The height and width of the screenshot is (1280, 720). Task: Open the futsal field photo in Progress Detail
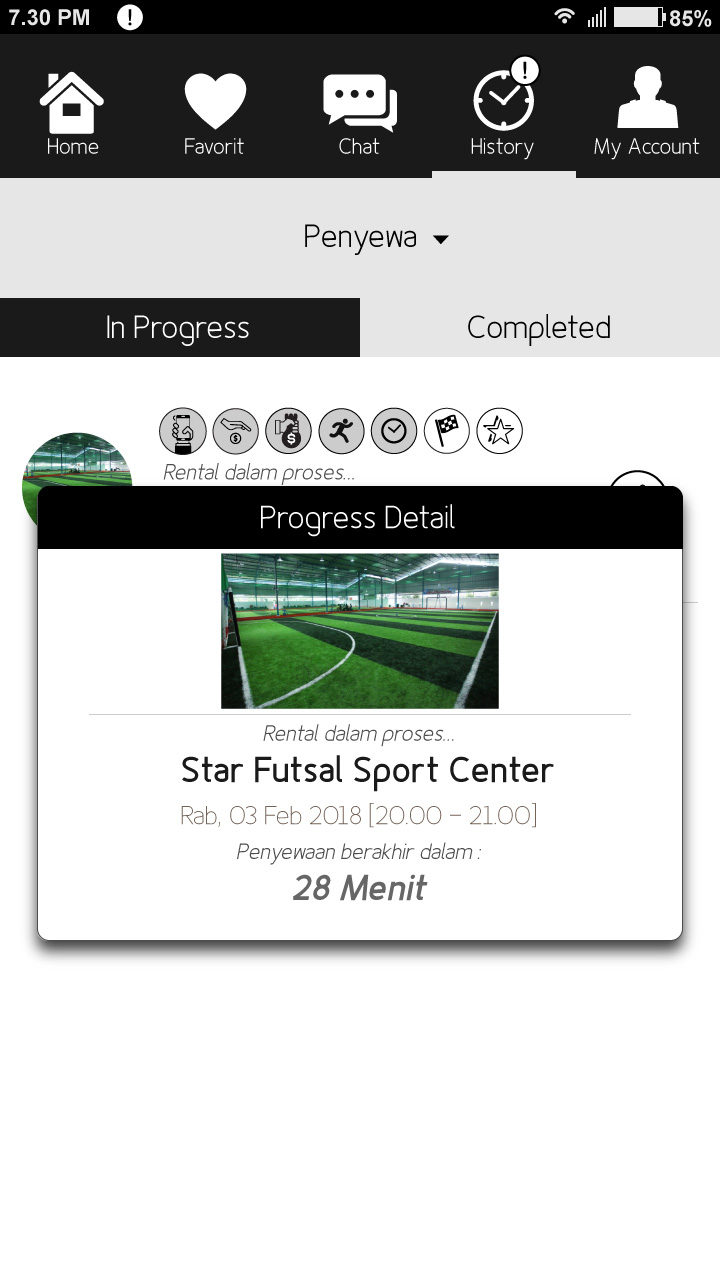[x=360, y=631]
